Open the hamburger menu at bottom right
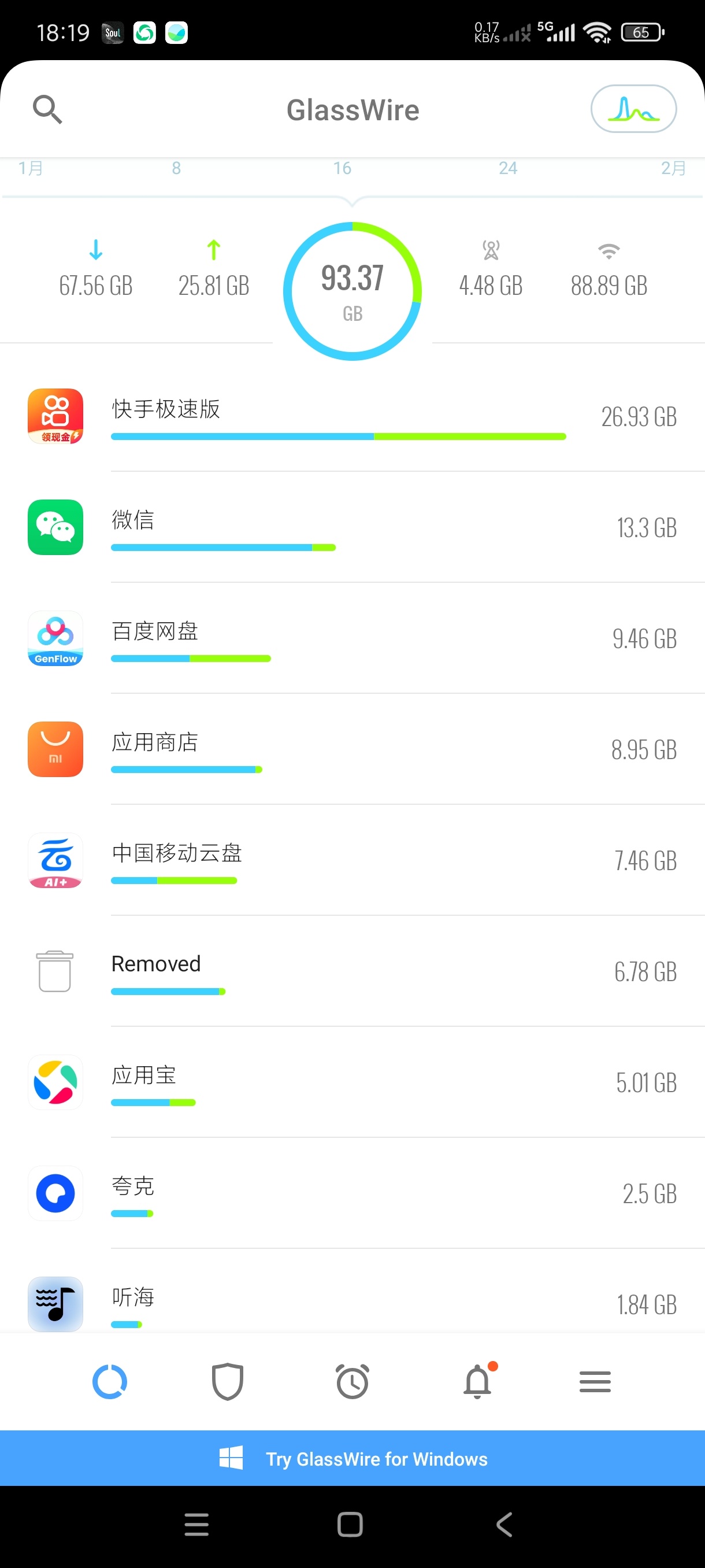 (x=595, y=1382)
